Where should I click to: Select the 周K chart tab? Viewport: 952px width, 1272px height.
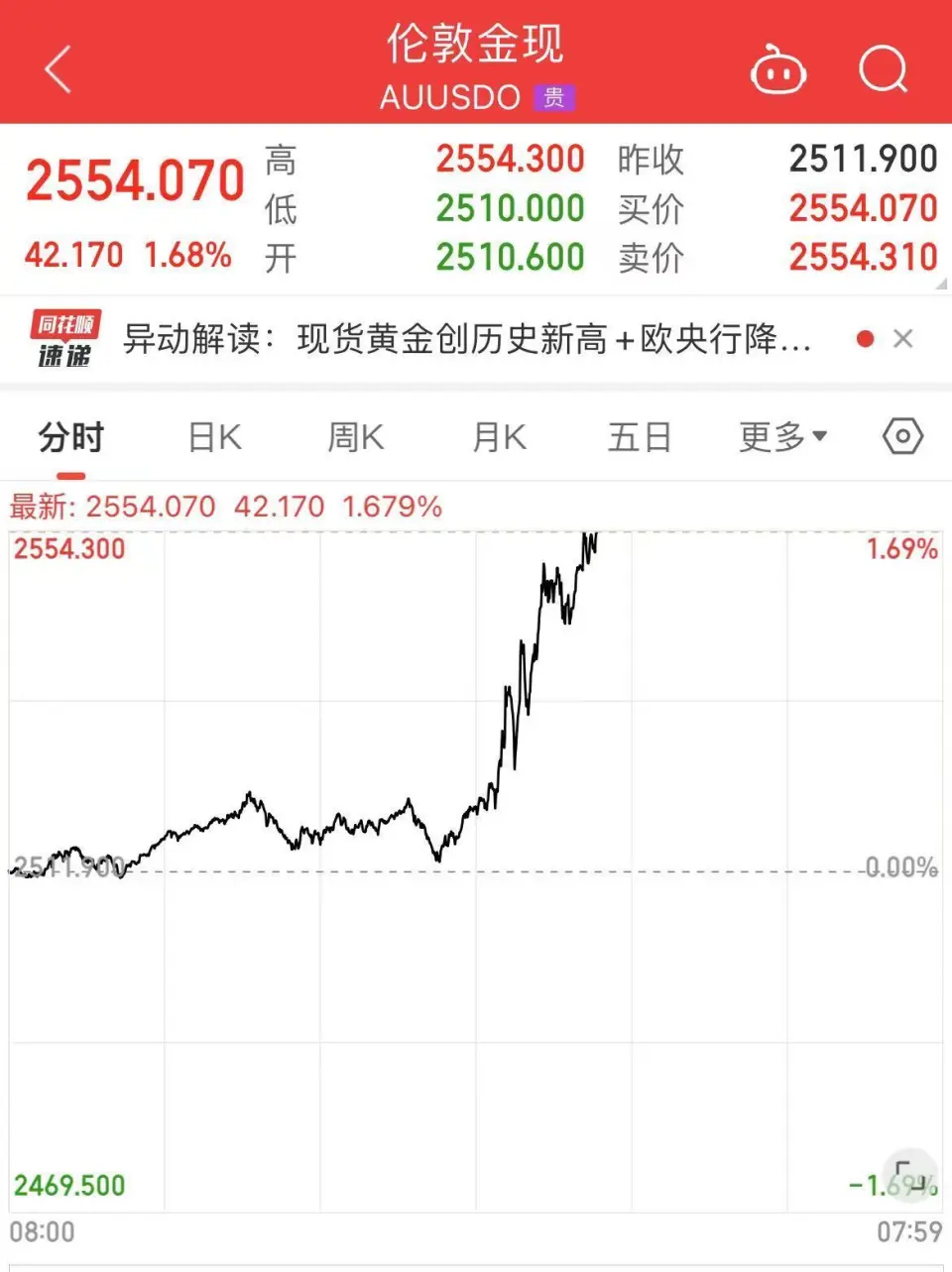tap(355, 437)
